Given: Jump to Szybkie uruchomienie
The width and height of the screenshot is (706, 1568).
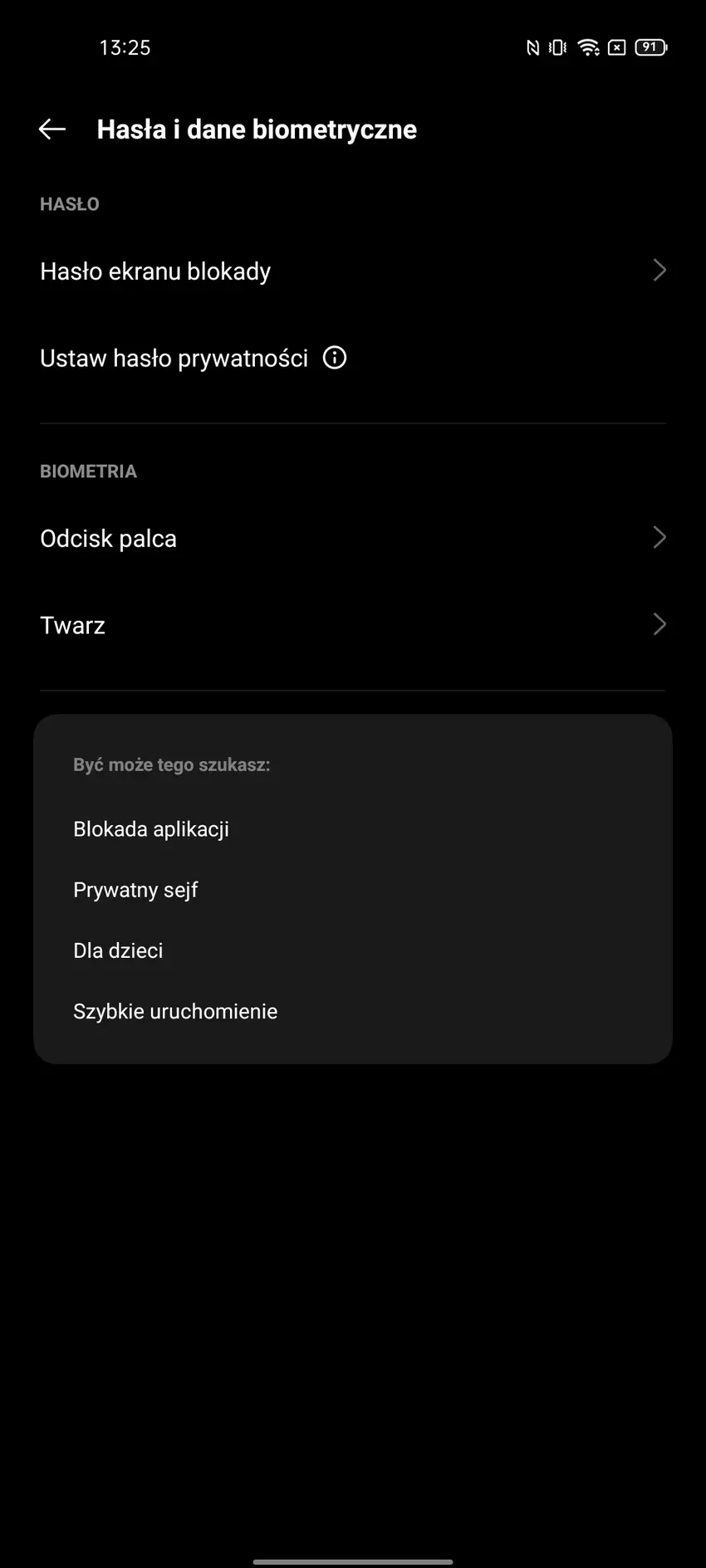Looking at the screenshot, I should pos(175,1011).
